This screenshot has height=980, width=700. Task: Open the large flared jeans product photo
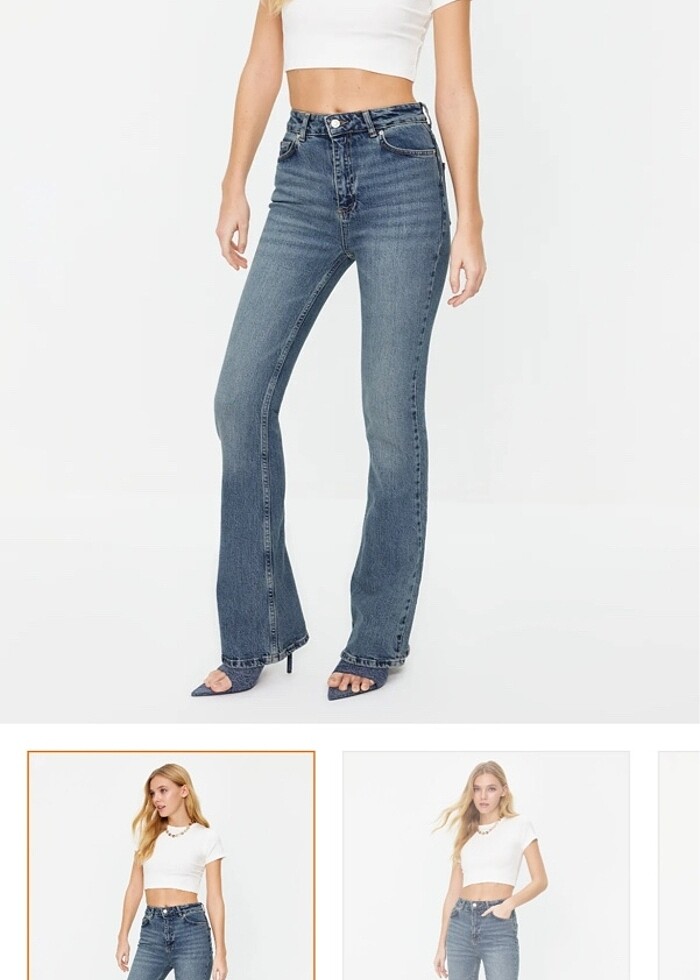tap(350, 360)
